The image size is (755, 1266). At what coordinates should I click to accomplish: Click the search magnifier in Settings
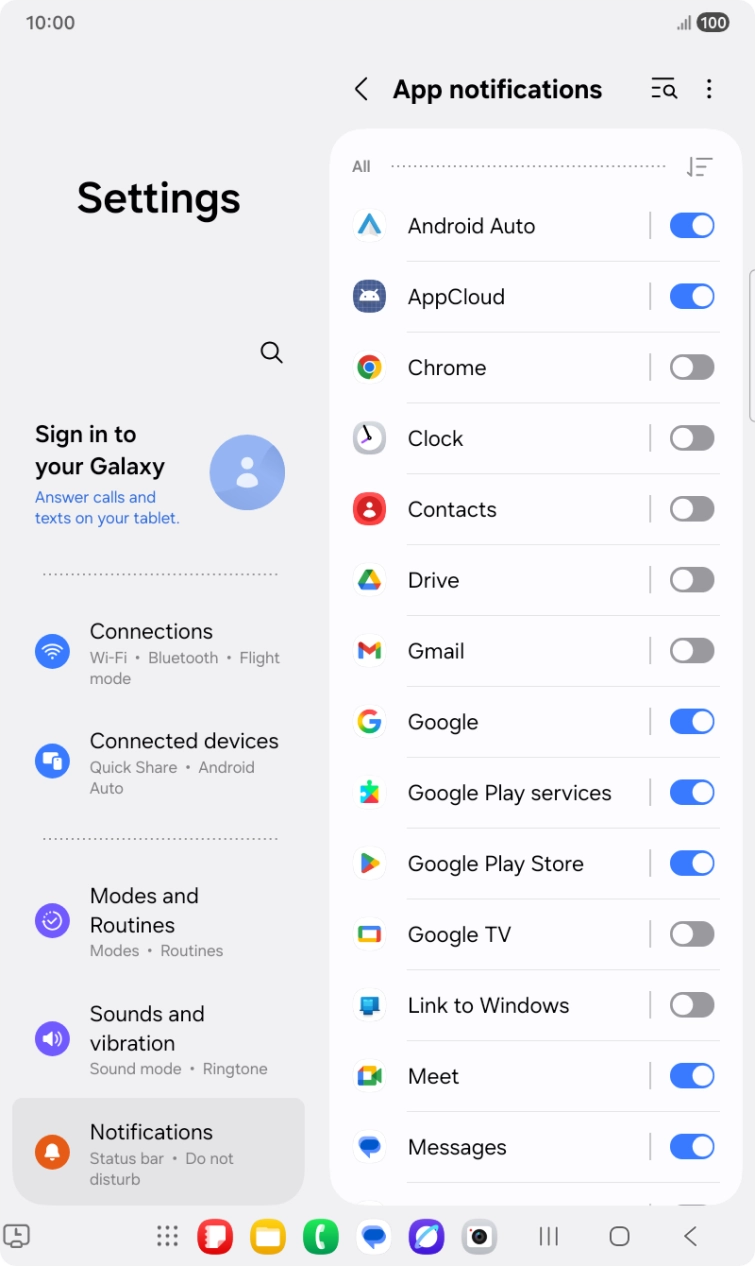click(271, 352)
